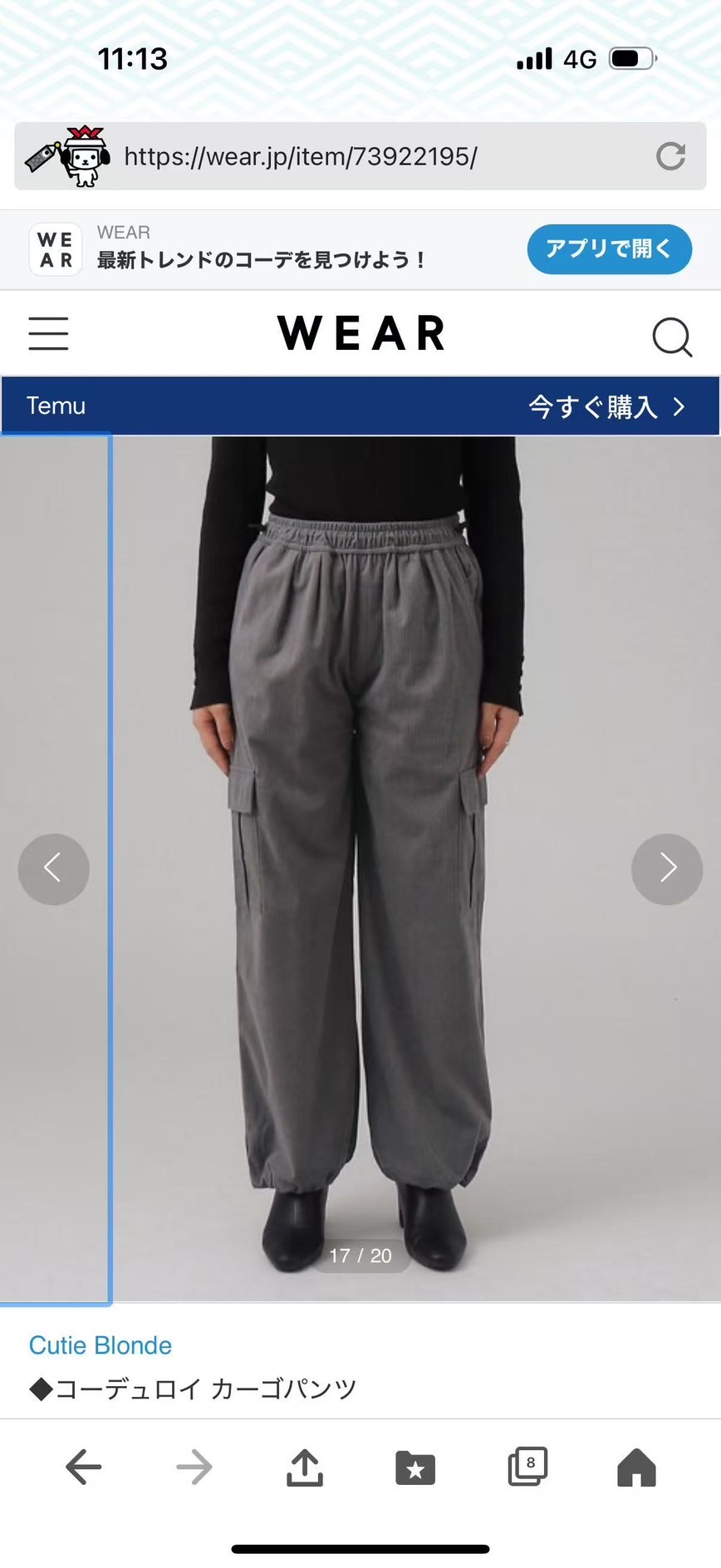Open the Cutie Blonde brand link
721x1568 pixels.
pos(101,1345)
